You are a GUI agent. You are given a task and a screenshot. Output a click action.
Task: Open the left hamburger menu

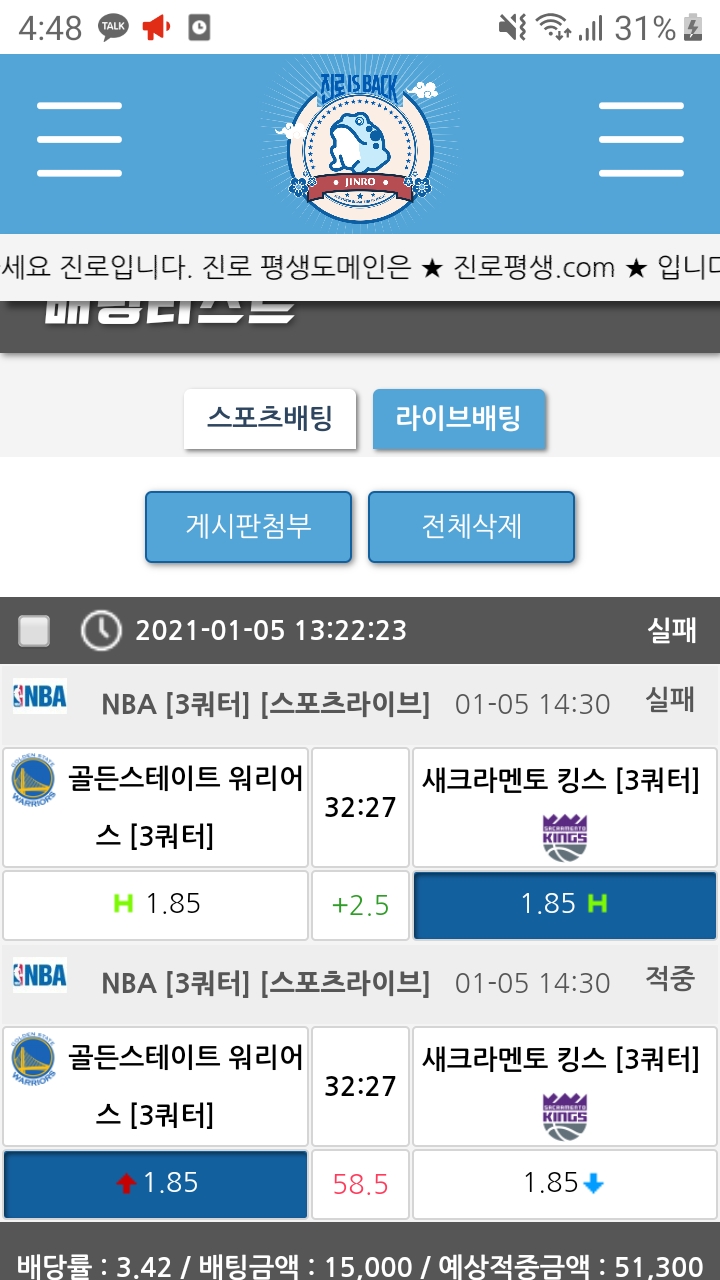pos(79,140)
